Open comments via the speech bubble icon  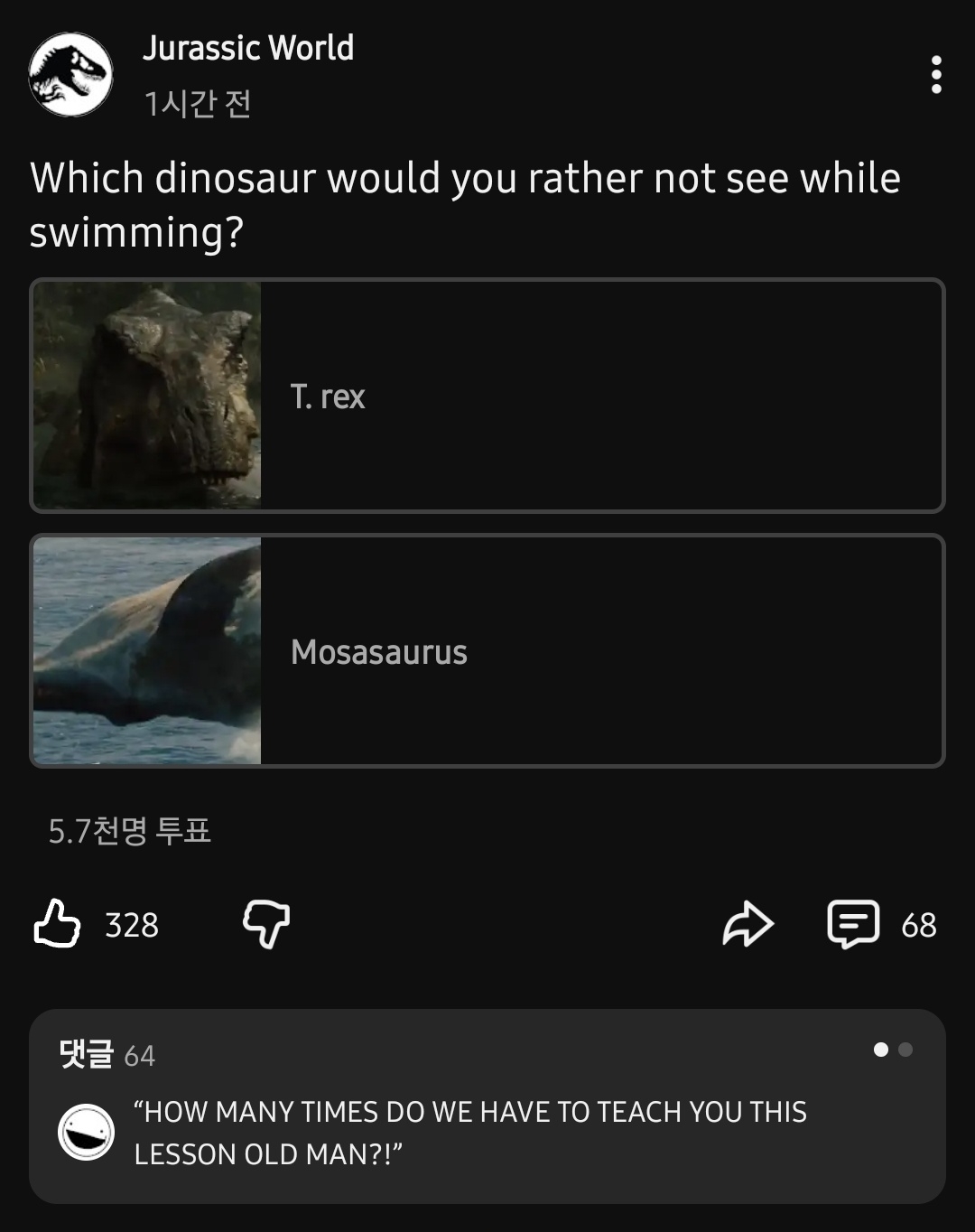pos(853,924)
